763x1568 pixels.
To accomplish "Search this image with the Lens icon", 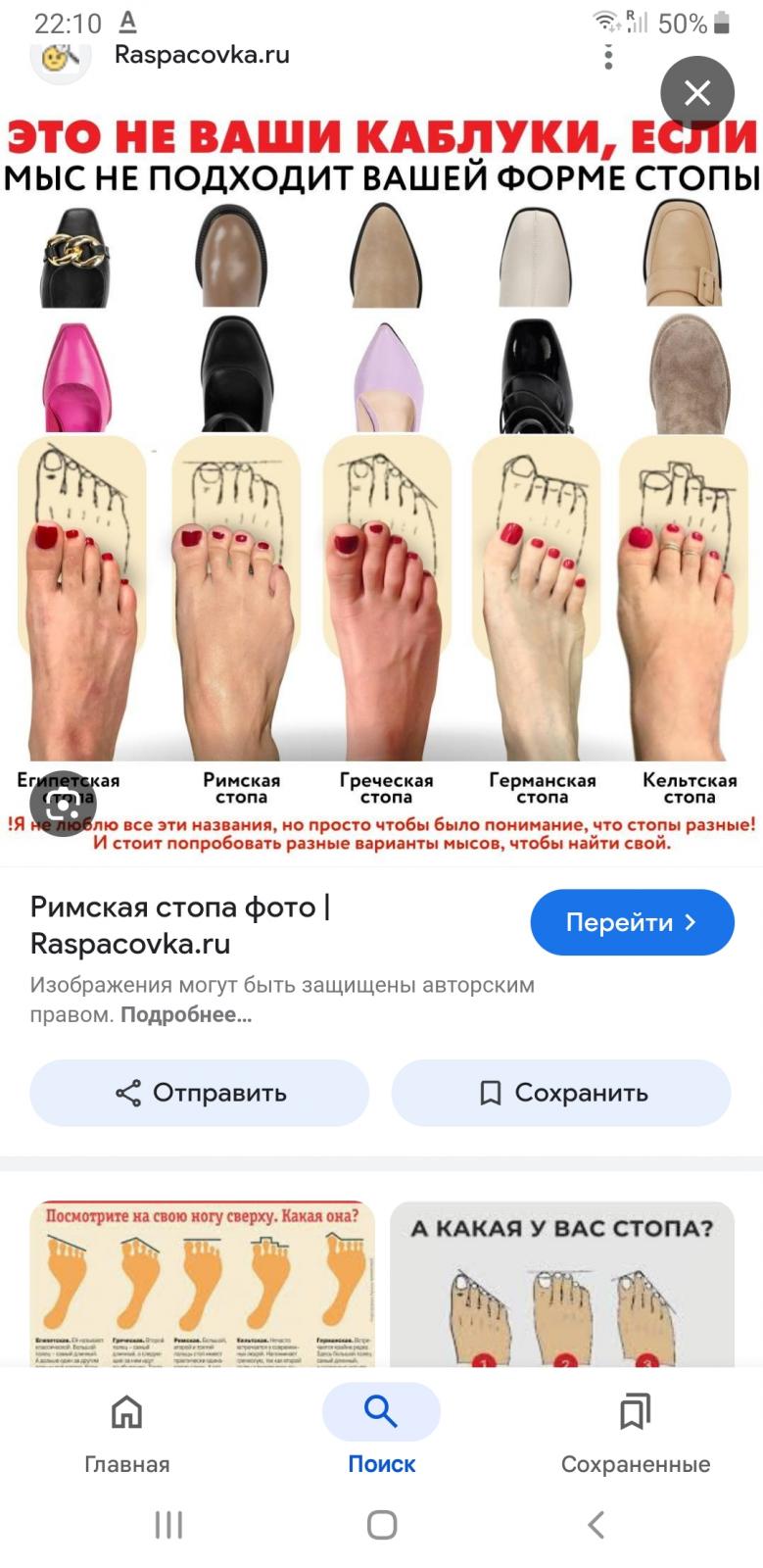I will [x=64, y=804].
